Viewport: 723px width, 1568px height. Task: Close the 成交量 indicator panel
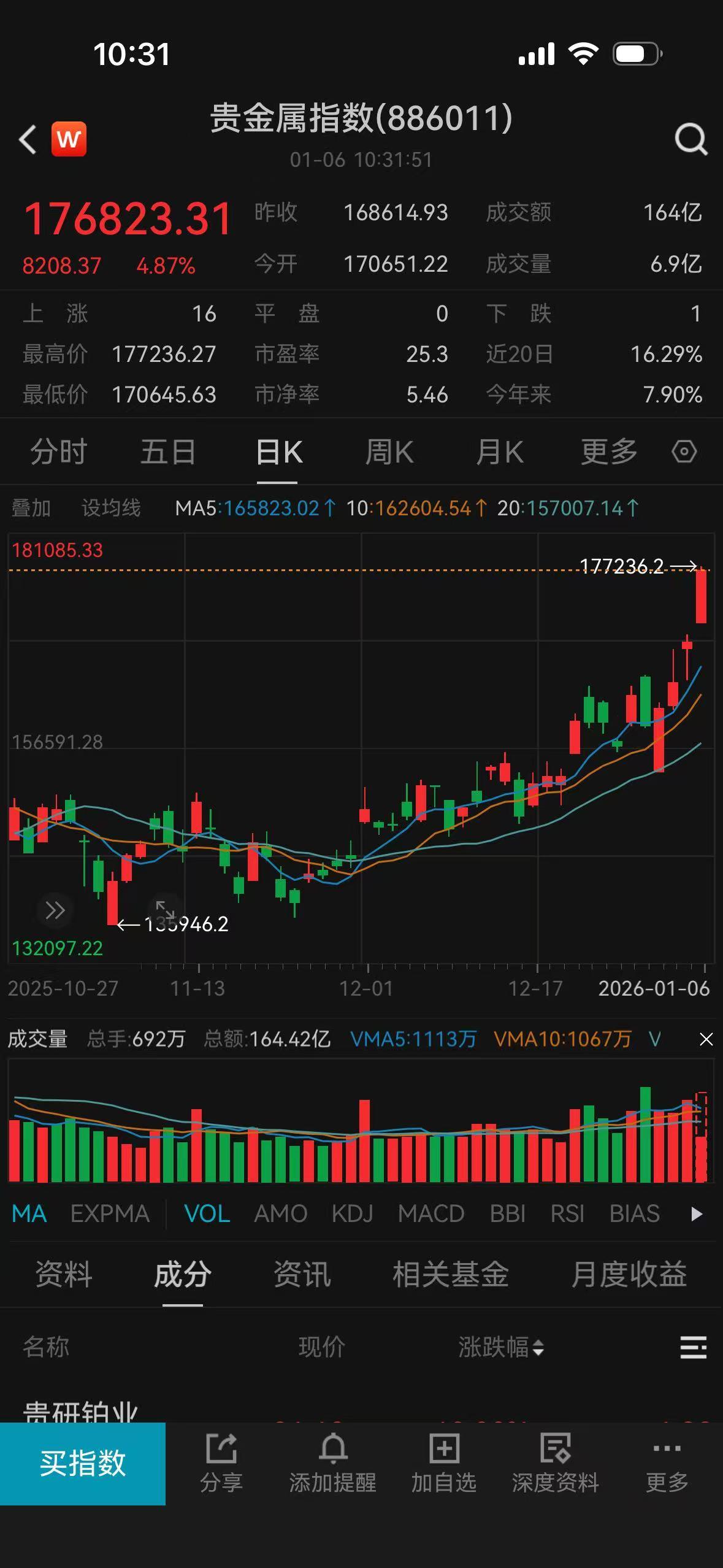coord(706,1039)
